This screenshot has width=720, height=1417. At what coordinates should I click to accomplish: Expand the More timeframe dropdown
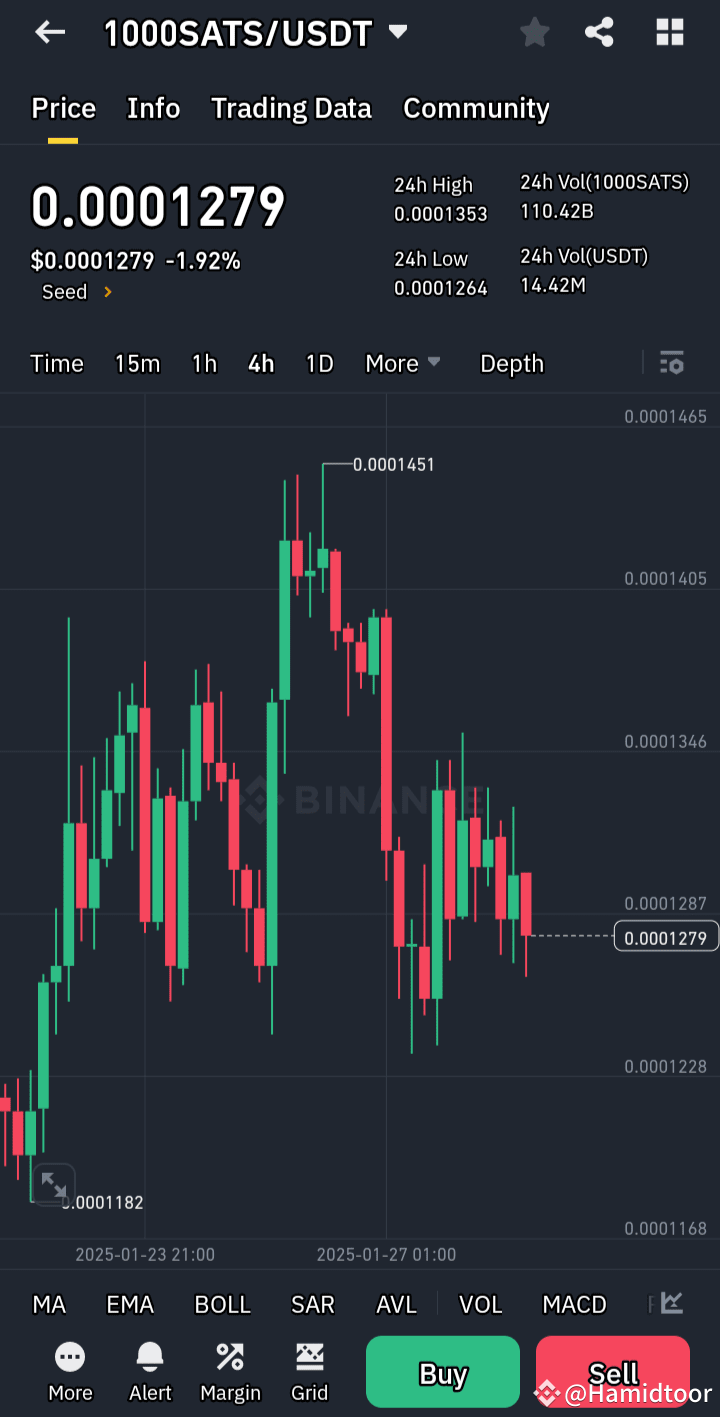pyautogui.click(x=403, y=363)
